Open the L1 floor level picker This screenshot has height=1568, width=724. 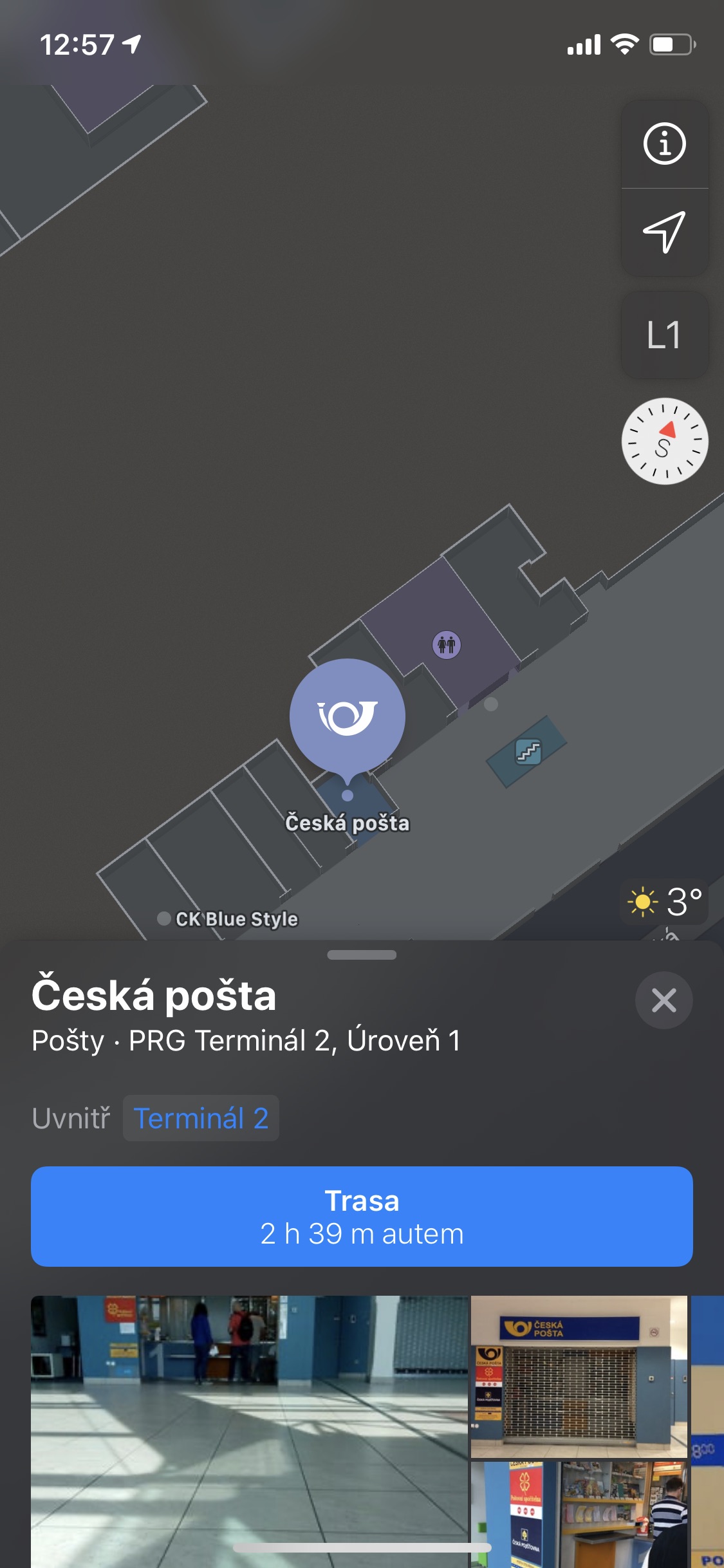click(x=664, y=335)
